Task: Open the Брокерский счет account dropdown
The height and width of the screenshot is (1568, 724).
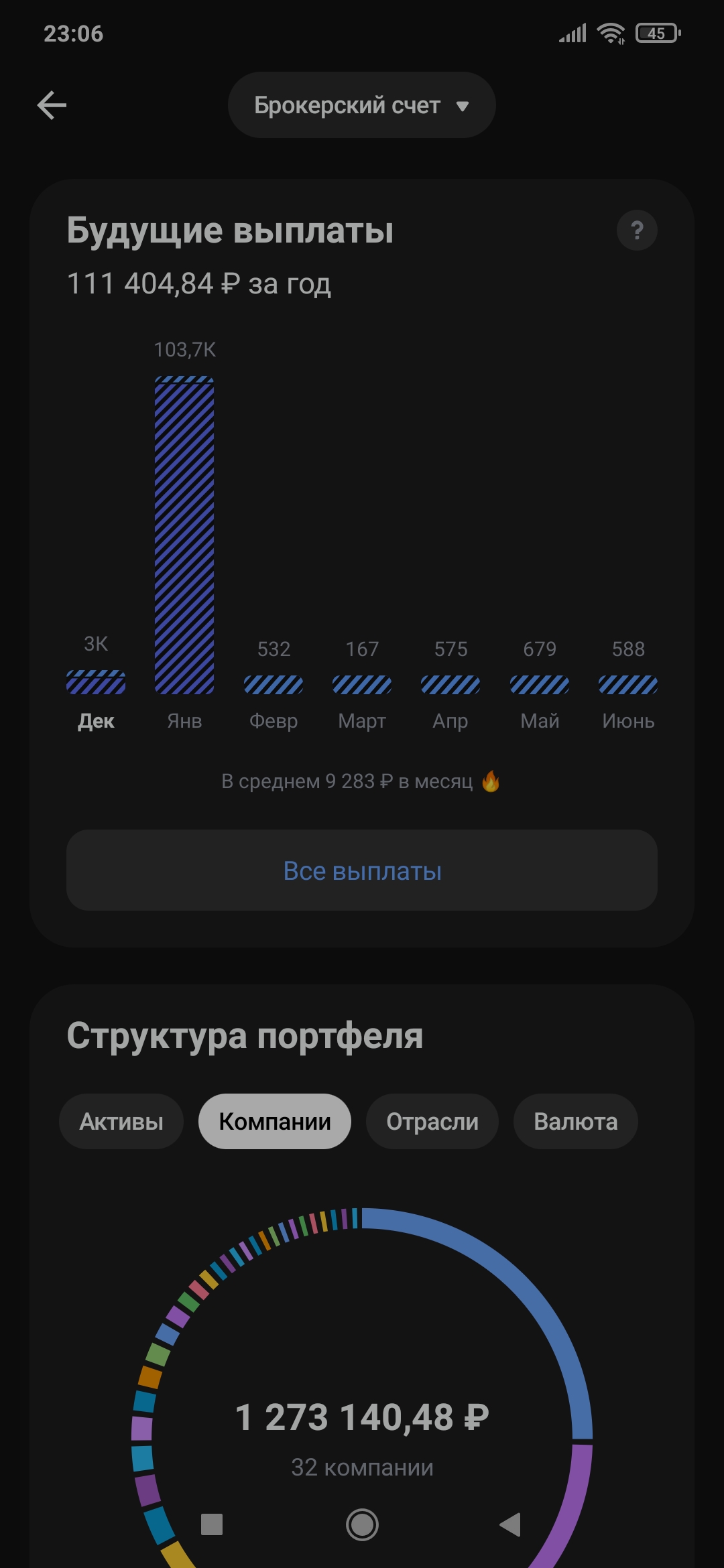Action: pos(361,105)
